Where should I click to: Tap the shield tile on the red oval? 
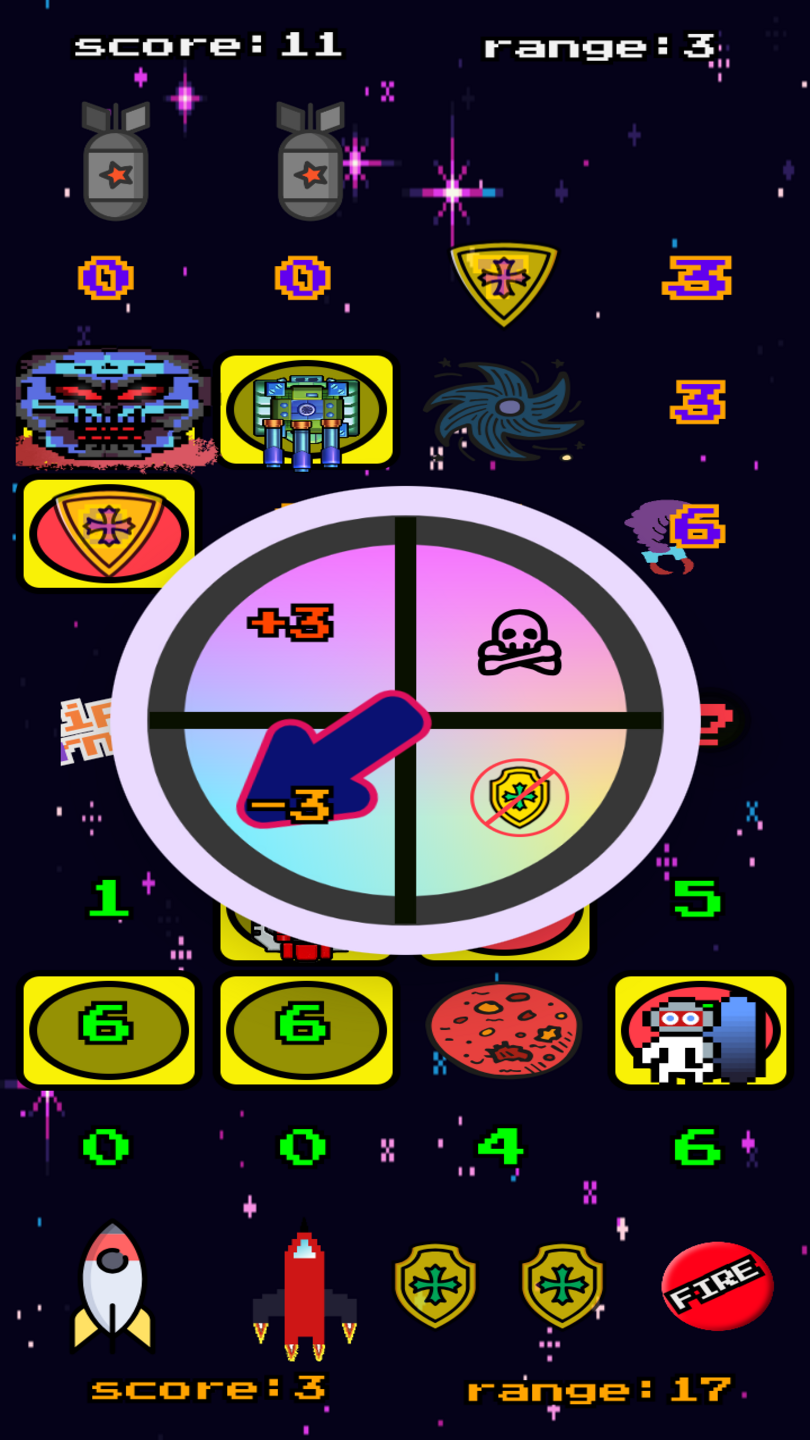point(108,532)
